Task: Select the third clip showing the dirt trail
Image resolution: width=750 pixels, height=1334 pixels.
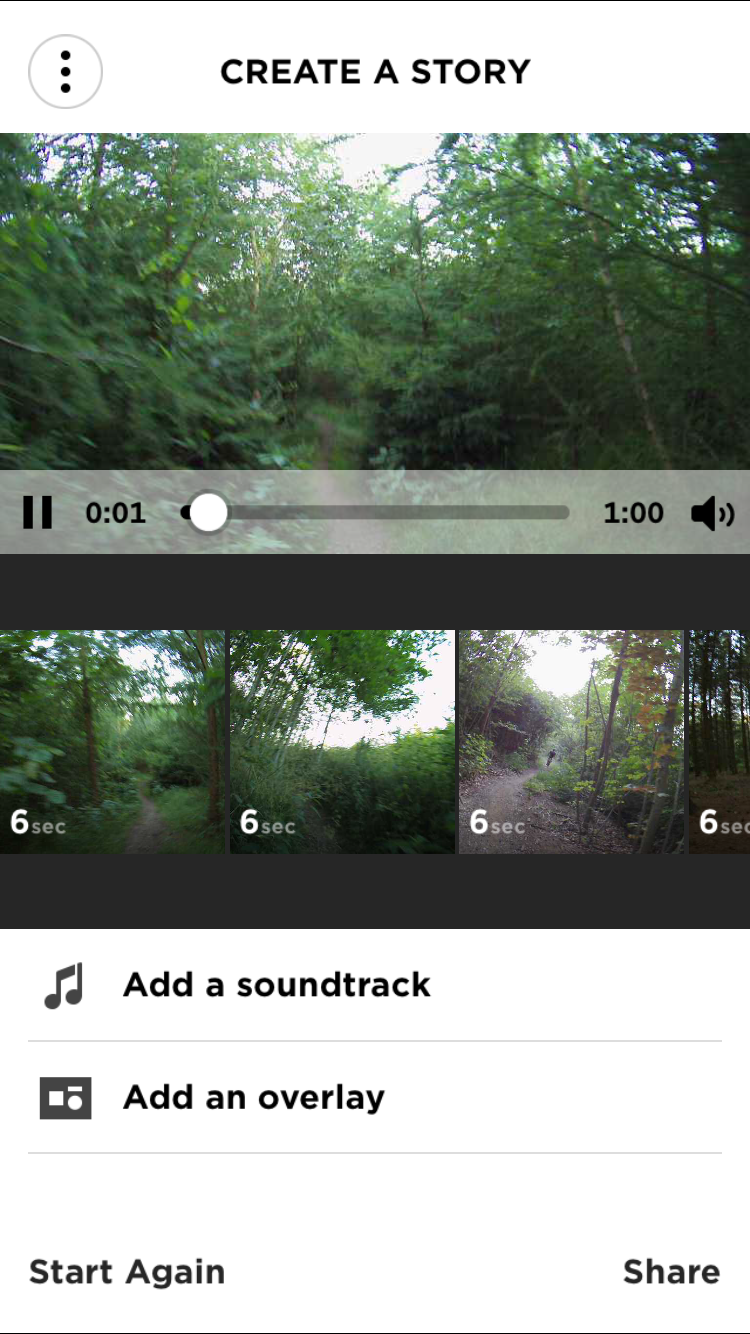Action: click(x=571, y=741)
